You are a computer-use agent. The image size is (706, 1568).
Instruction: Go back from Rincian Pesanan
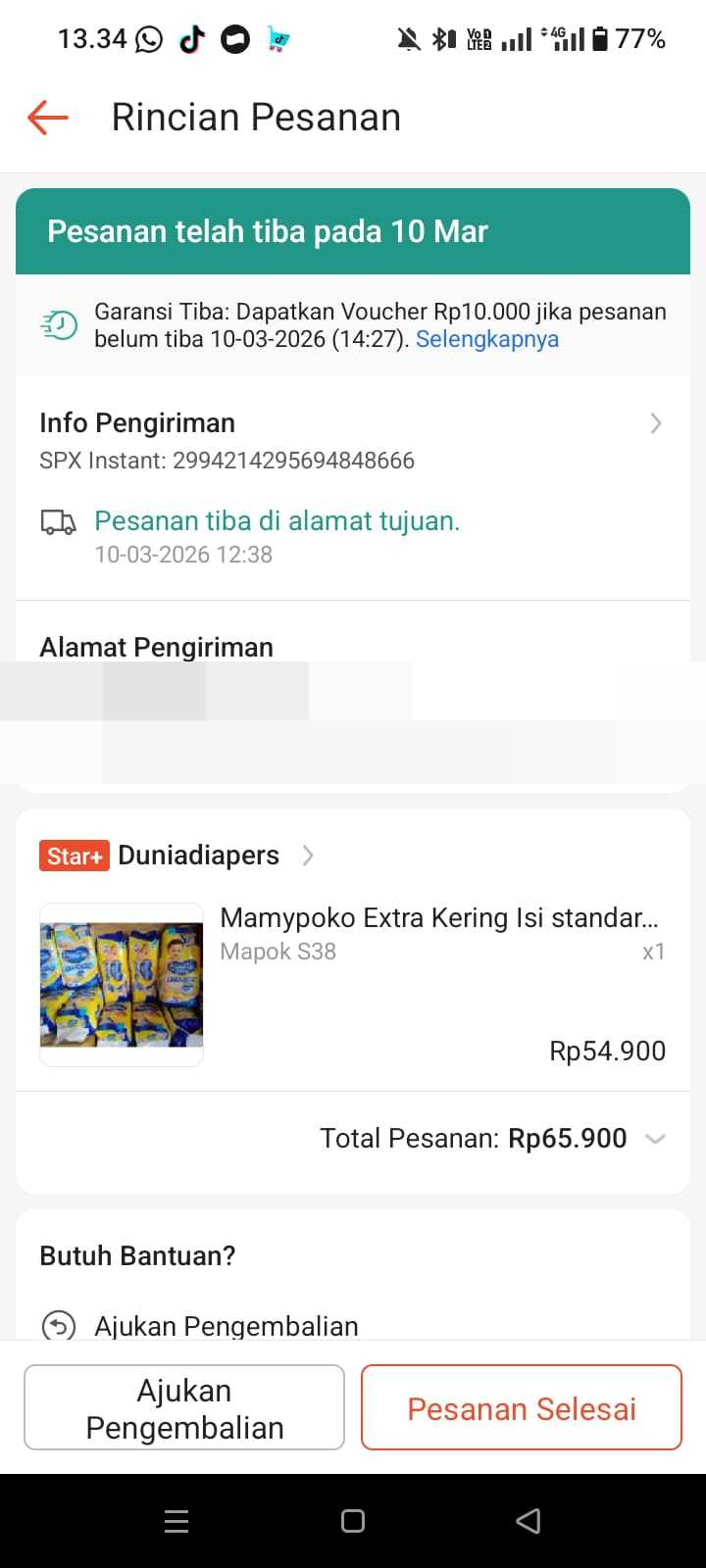click(48, 118)
